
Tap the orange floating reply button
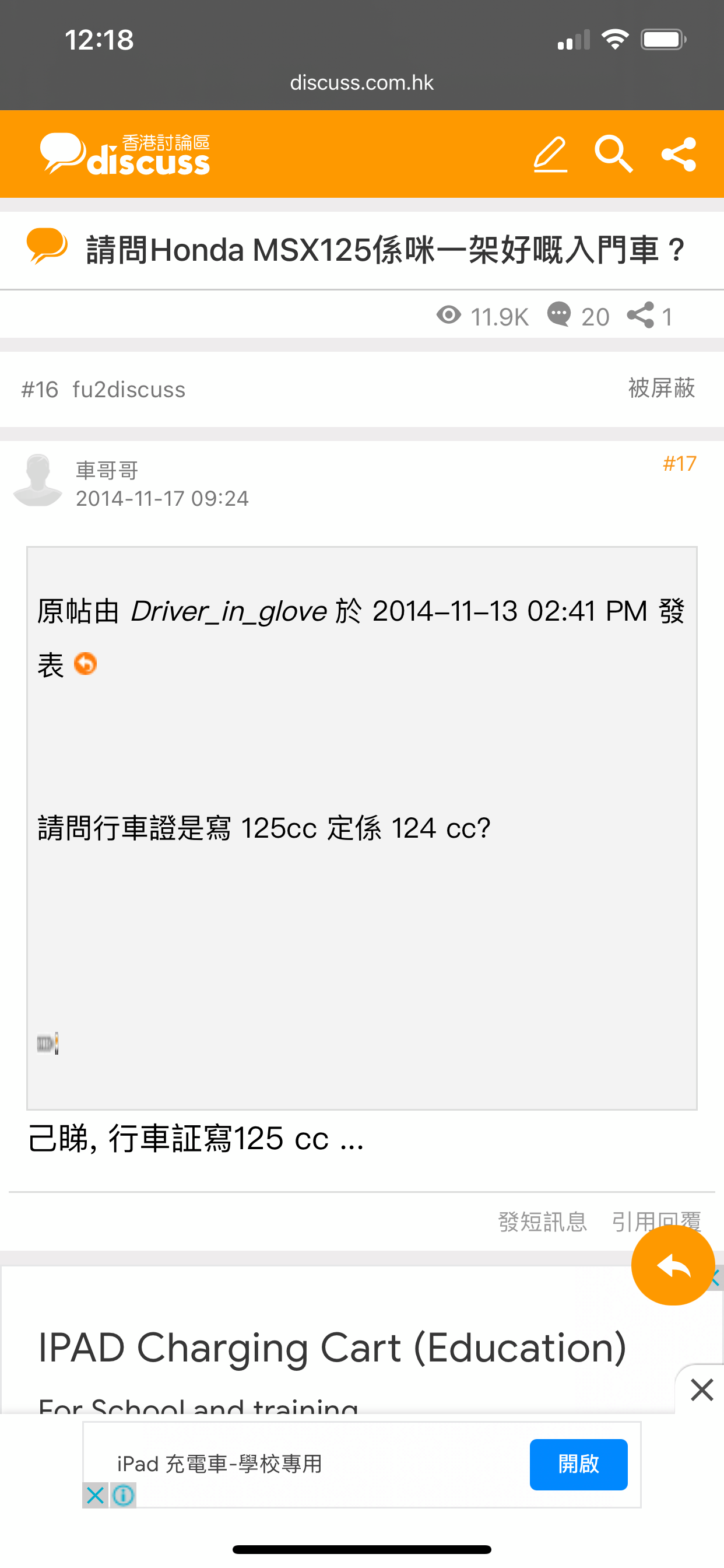[x=673, y=1265]
